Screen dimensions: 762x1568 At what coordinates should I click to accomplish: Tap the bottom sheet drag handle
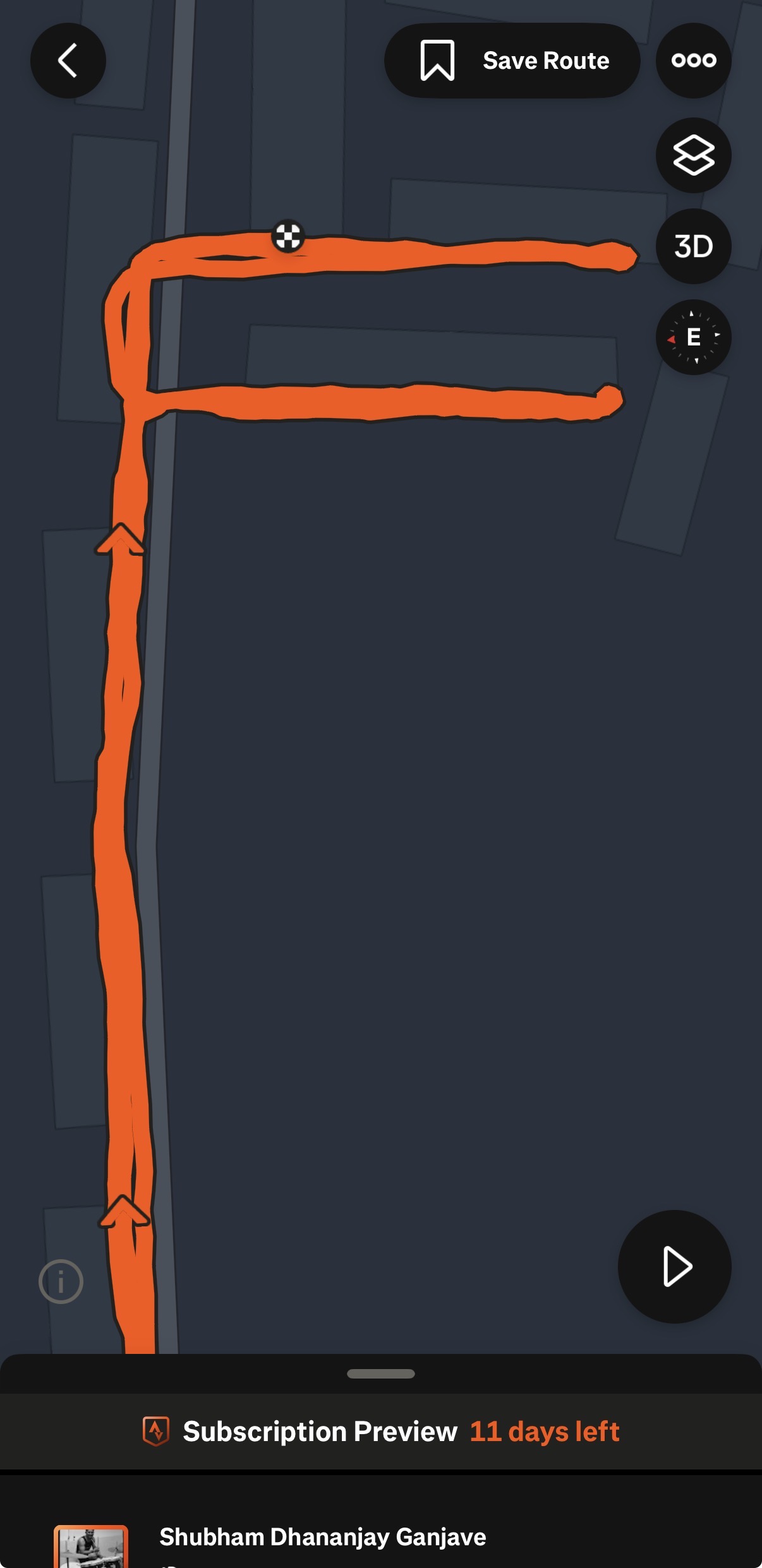pos(381,1373)
